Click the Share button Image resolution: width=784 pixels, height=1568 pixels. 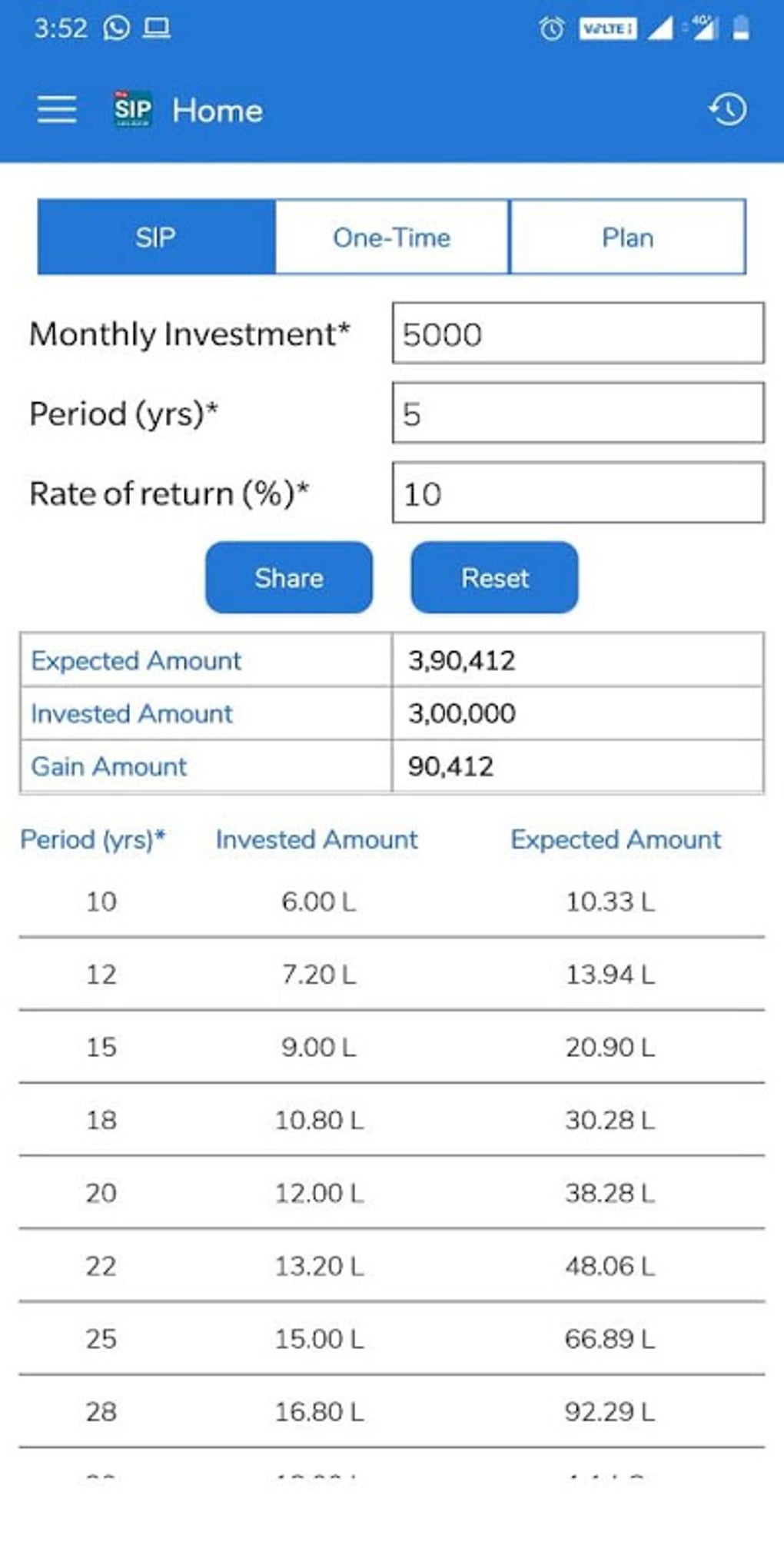(288, 577)
